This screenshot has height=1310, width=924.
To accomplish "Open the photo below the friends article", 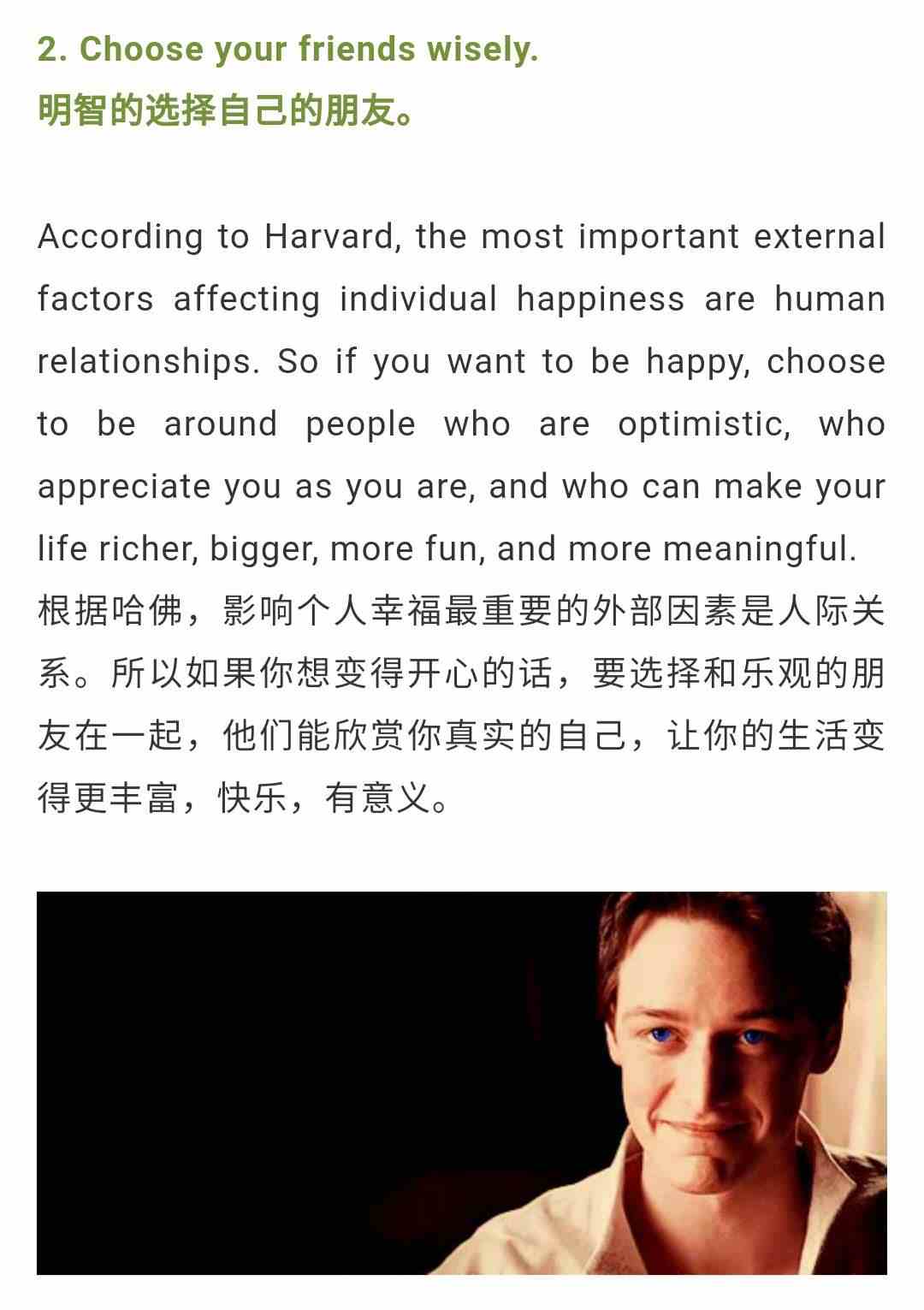I will click(x=462, y=1082).
